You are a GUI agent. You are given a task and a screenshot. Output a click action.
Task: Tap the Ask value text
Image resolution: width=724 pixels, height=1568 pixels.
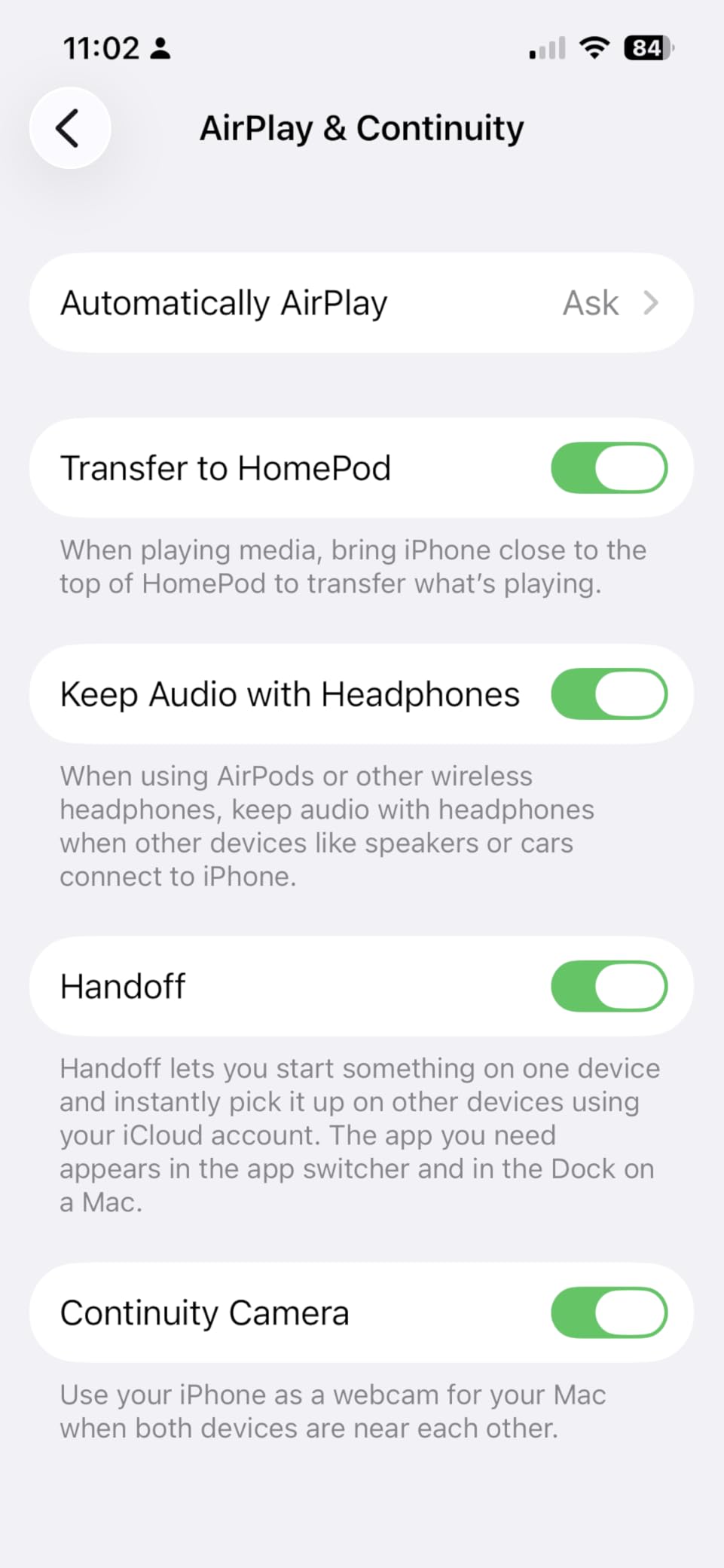point(591,303)
